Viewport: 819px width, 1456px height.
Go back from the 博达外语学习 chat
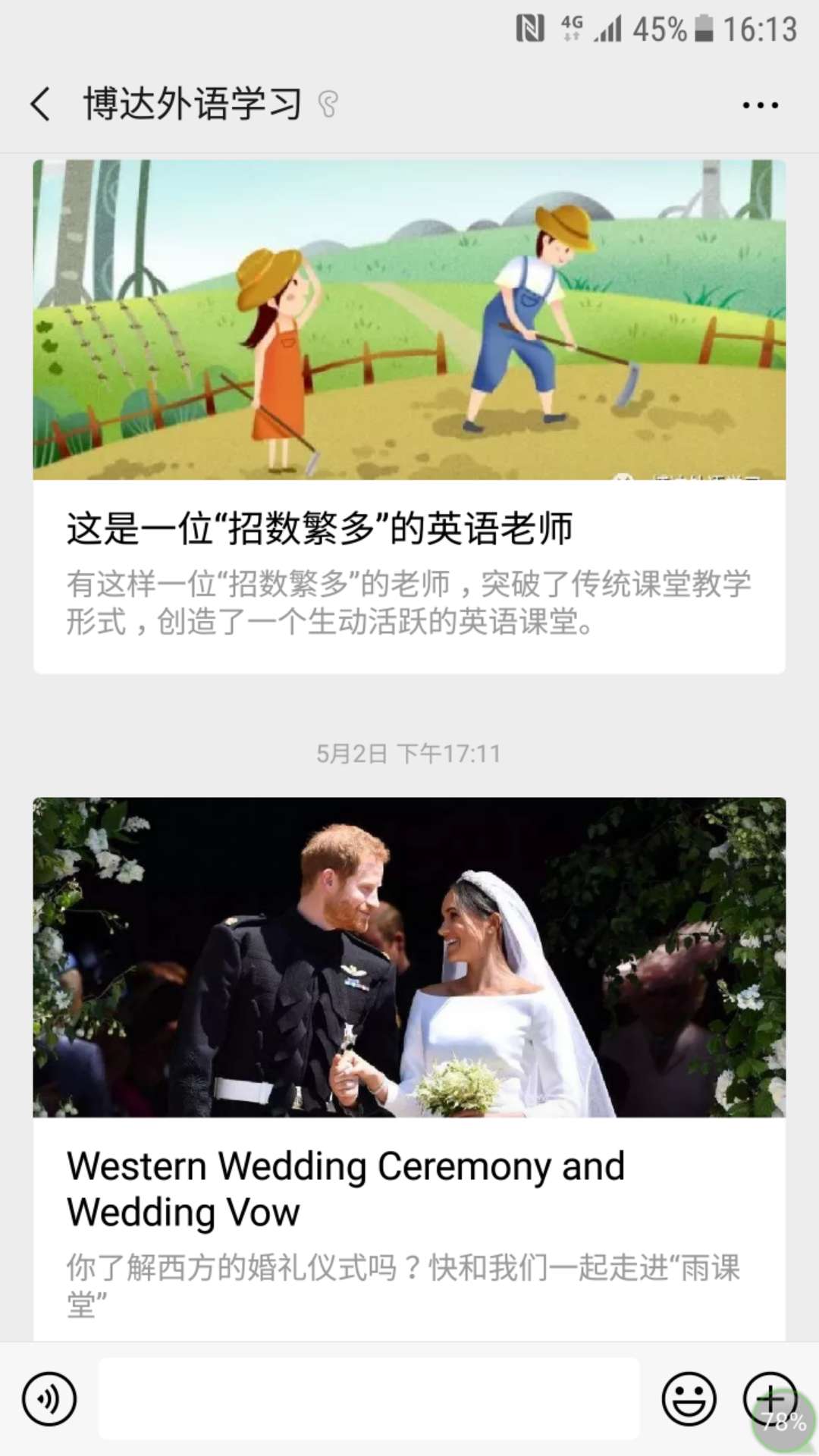[40, 104]
